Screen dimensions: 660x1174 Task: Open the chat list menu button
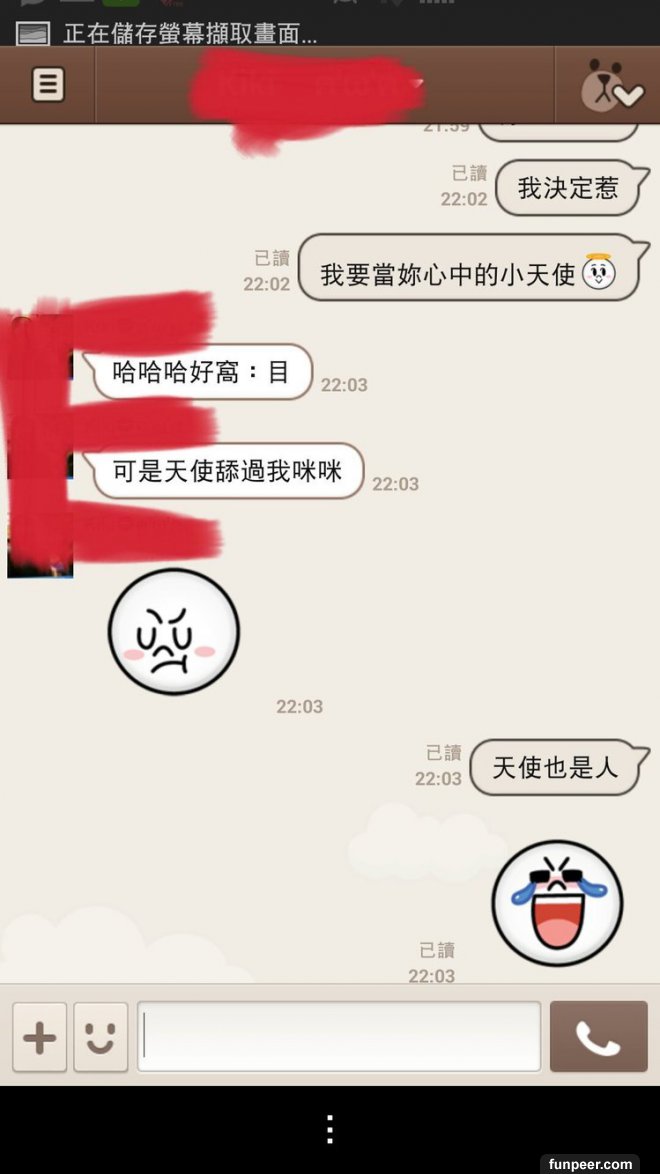[47, 85]
